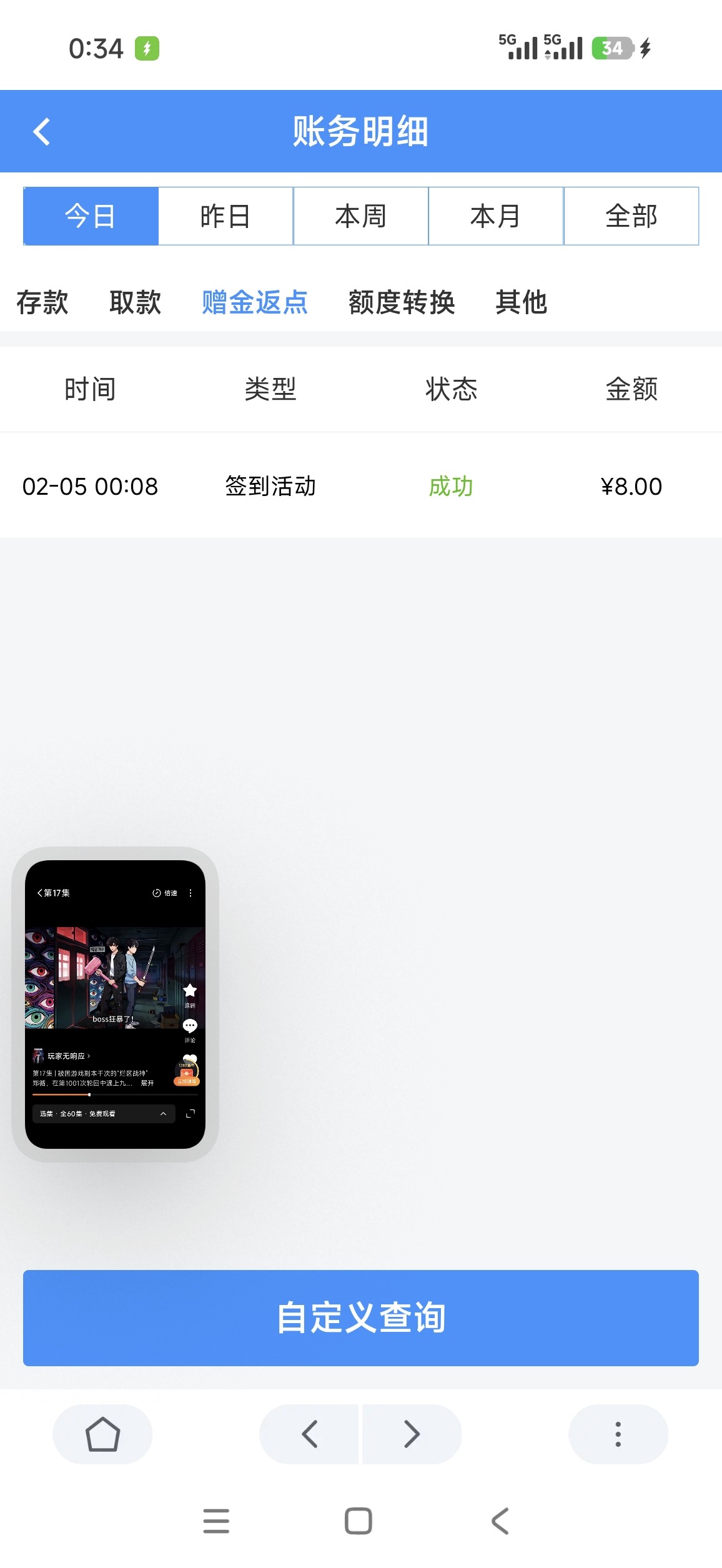This screenshot has width=722, height=1568.
Task: Open the browser three-dot menu
Action: [x=618, y=1434]
